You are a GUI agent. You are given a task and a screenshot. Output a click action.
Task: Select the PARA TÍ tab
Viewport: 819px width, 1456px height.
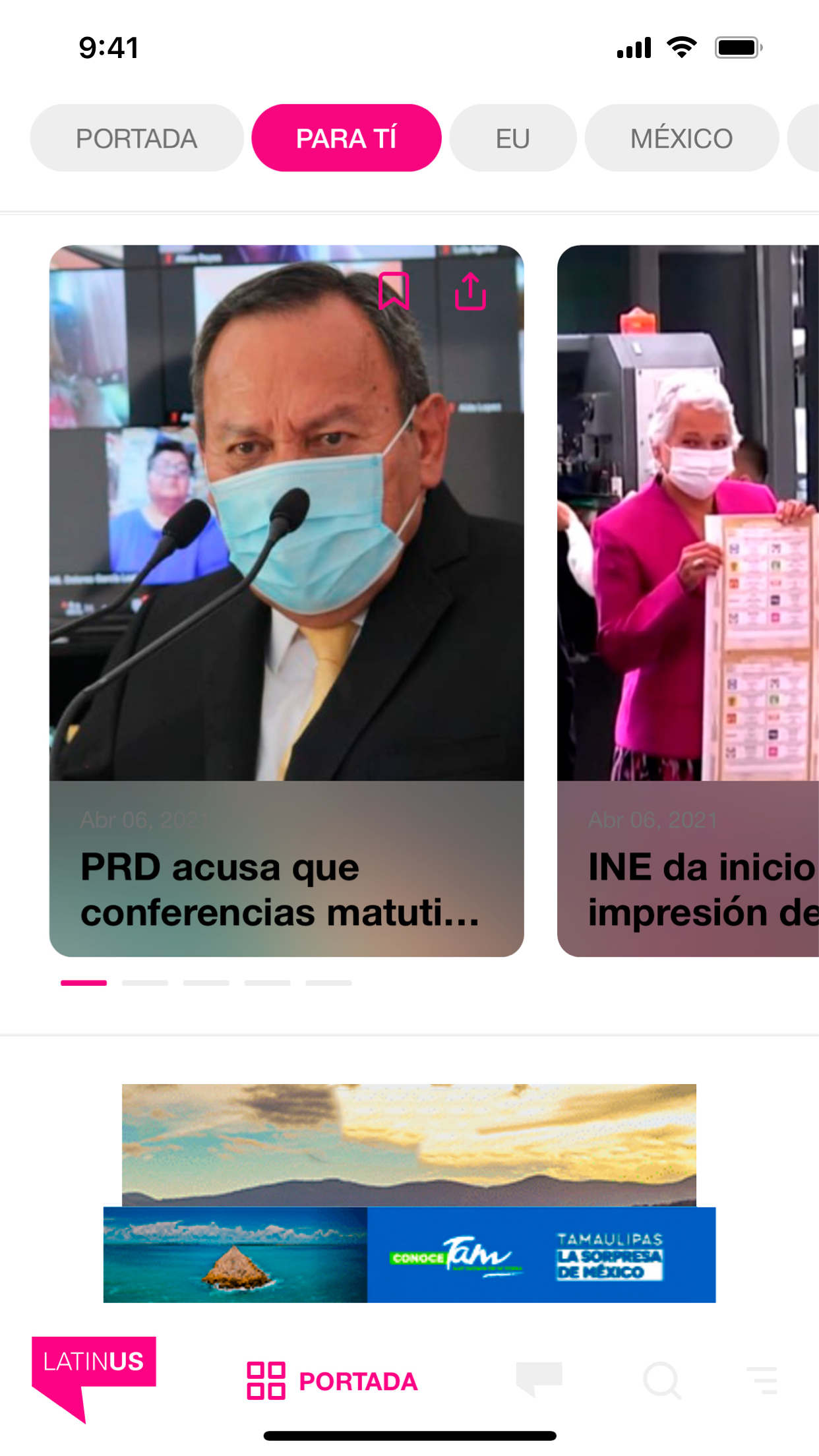pos(346,138)
